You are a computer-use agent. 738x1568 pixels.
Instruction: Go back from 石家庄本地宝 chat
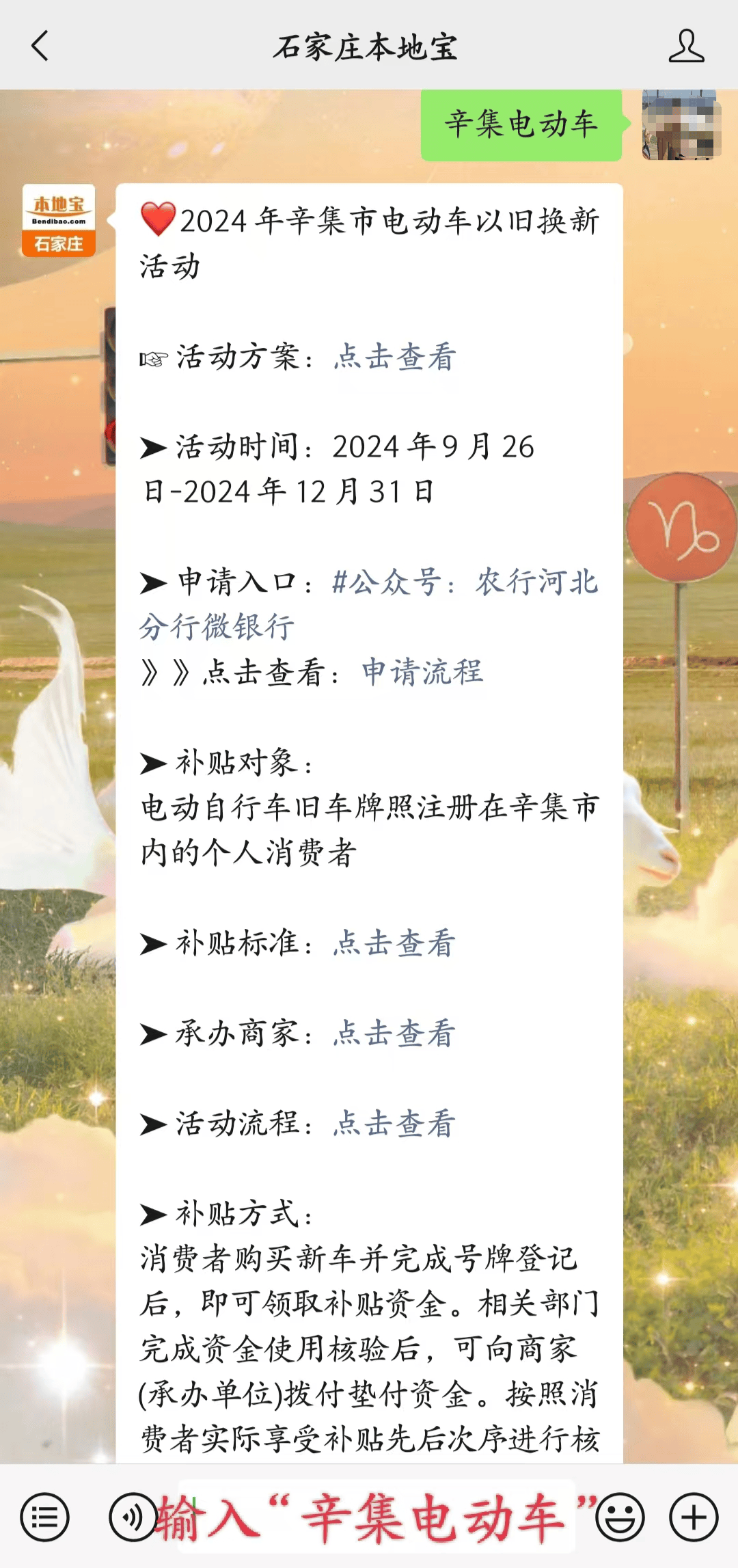pyautogui.click(x=40, y=46)
